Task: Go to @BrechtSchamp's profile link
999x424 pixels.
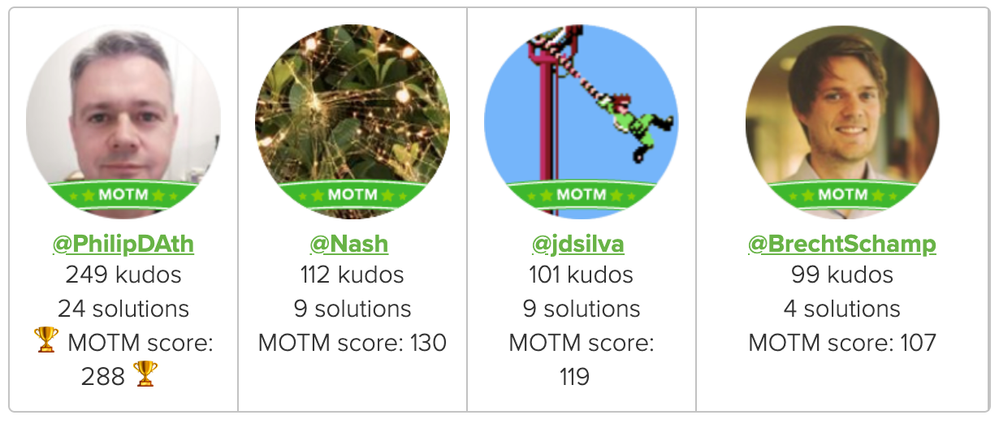Action: tap(842, 244)
